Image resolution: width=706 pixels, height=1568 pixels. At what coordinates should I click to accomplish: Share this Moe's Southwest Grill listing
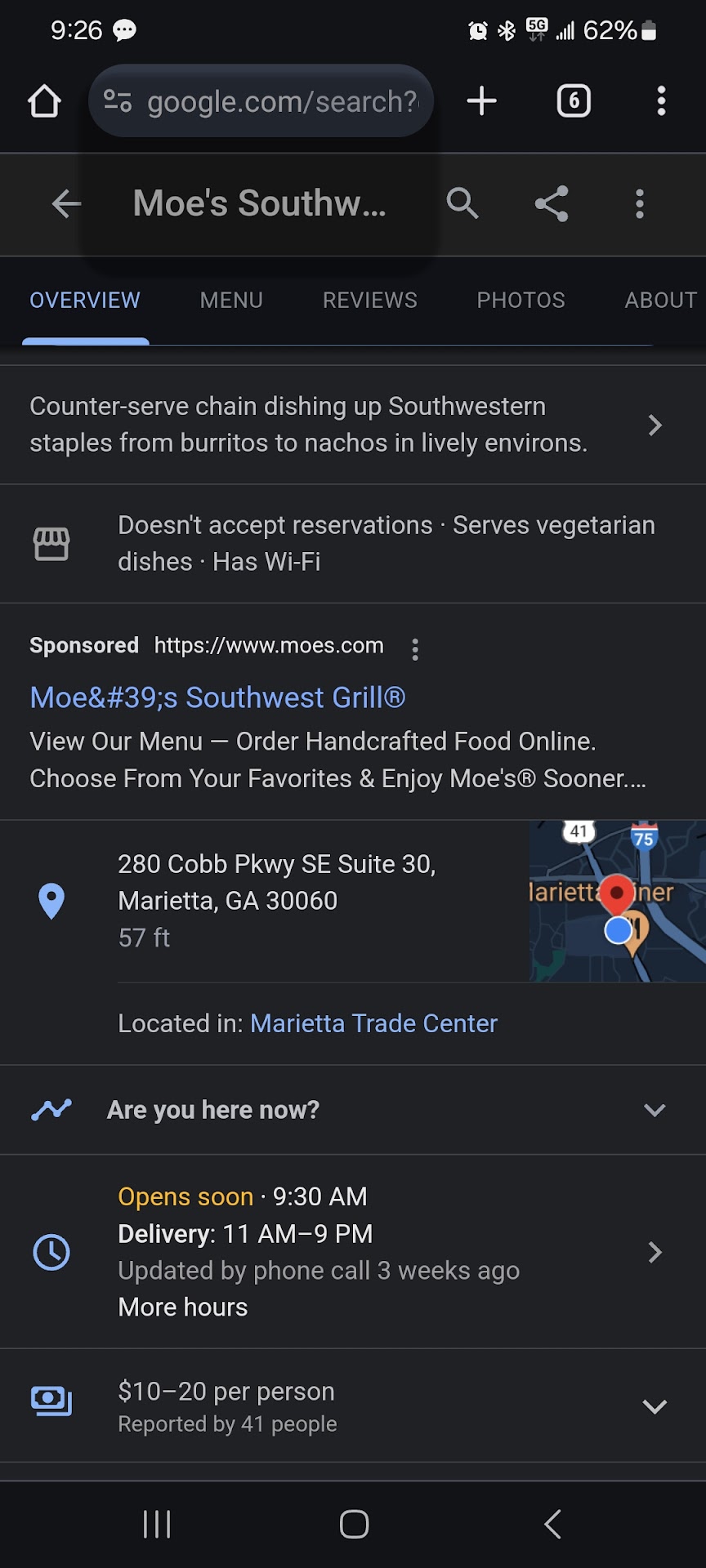pyautogui.click(x=552, y=203)
